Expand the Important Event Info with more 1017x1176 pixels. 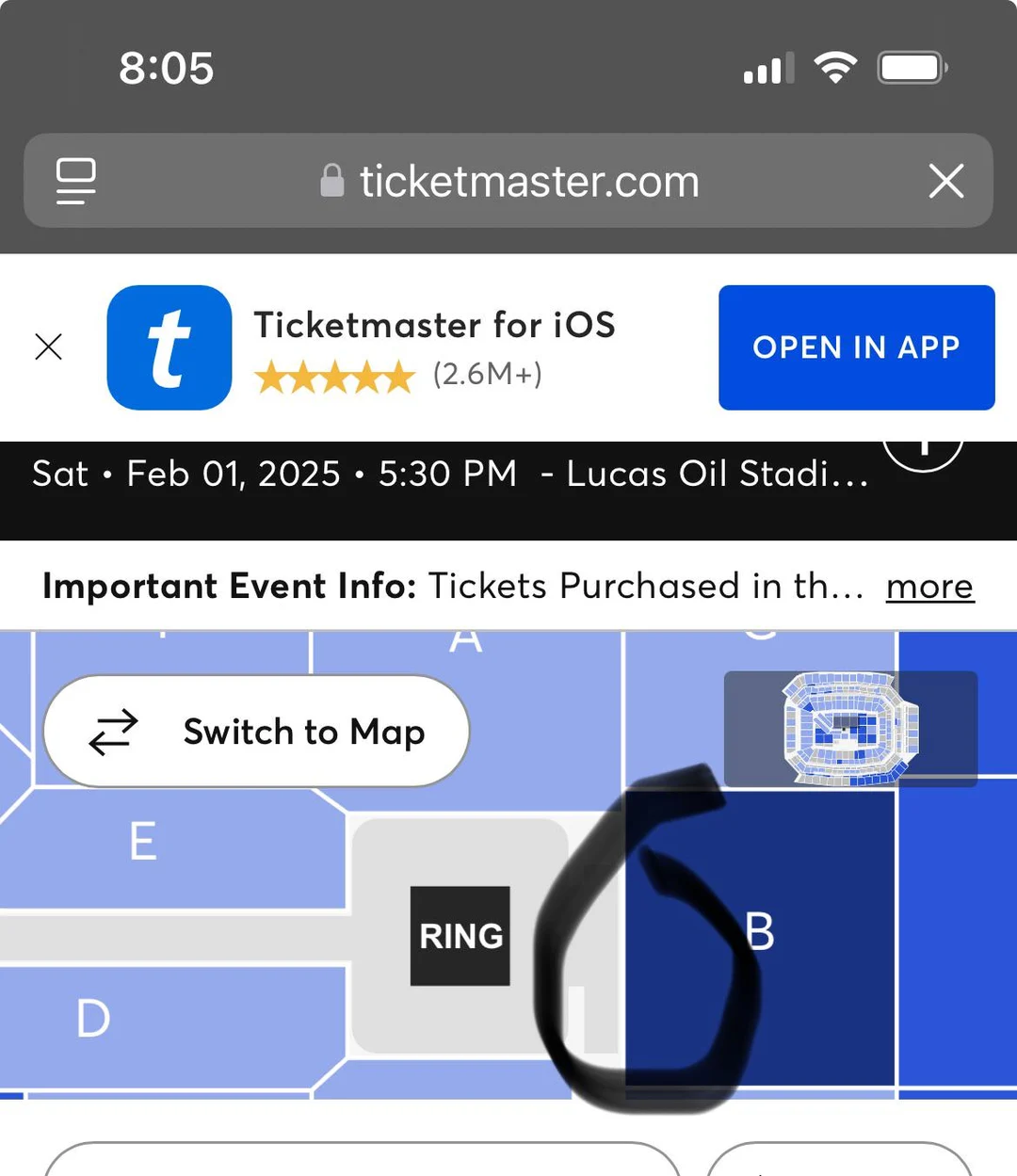pos(929,586)
